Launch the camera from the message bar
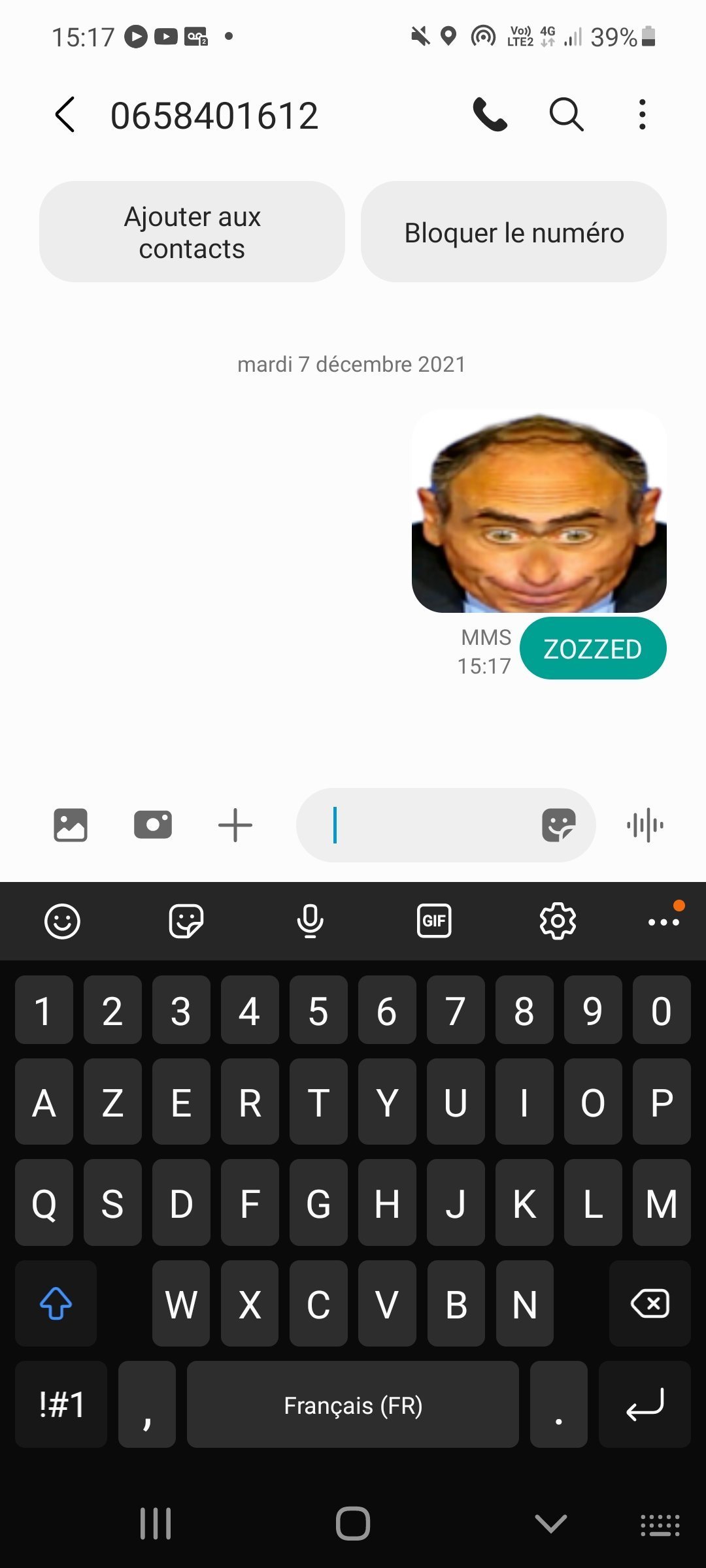Image resolution: width=706 pixels, height=1568 pixels. click(153, 825)
